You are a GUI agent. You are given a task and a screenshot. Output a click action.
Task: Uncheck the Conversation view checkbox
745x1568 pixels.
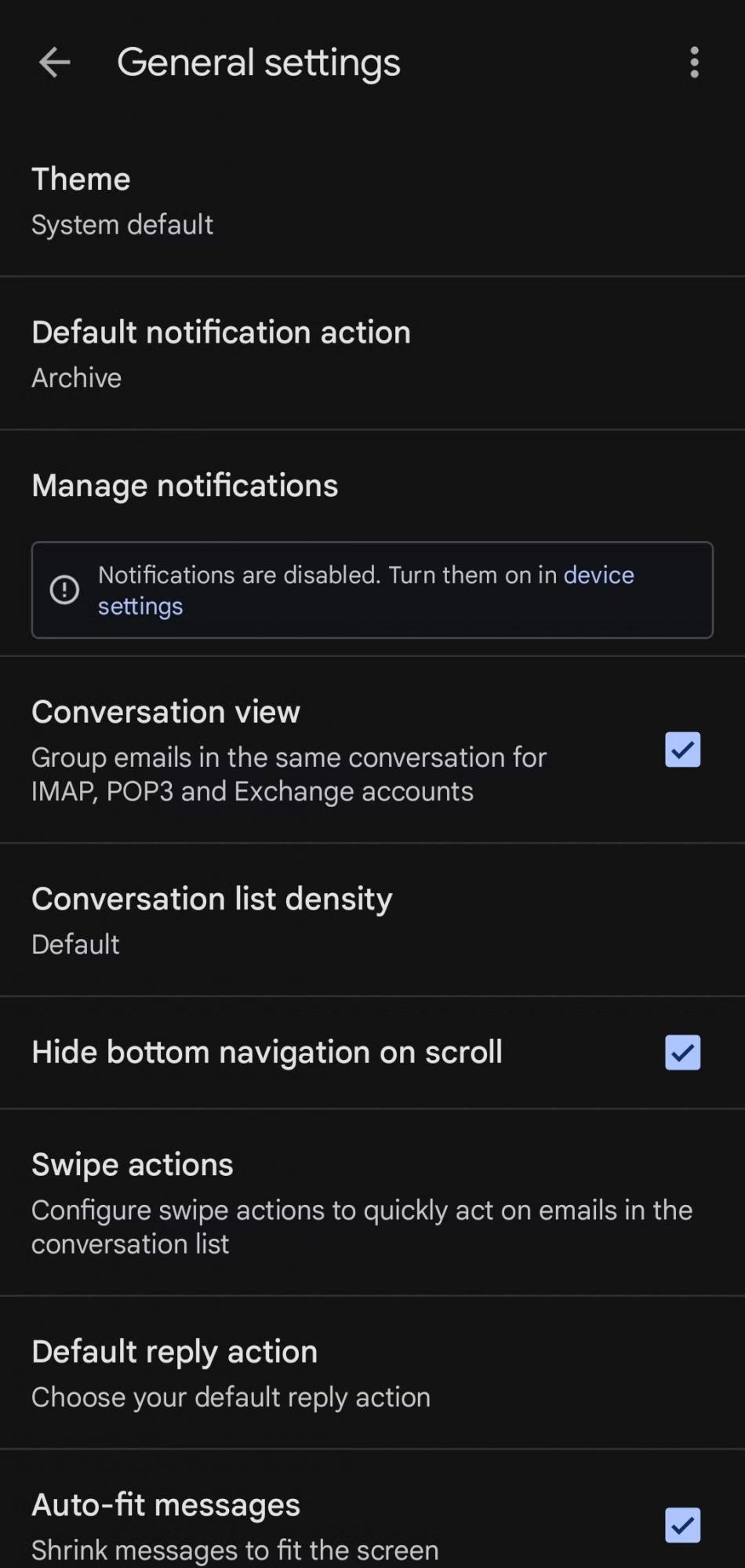682,750
